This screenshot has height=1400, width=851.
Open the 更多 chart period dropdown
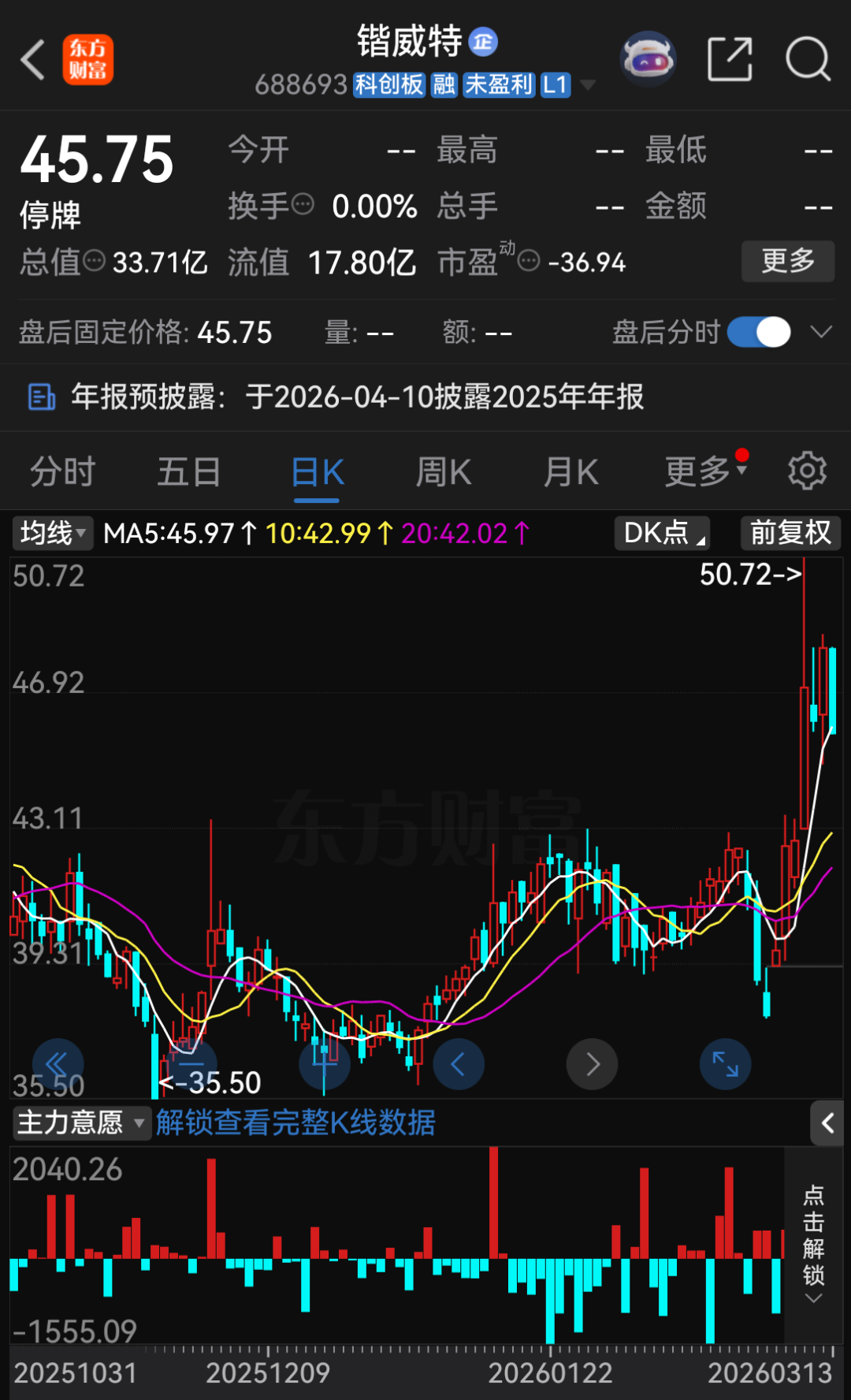click(x=704, y=471)
